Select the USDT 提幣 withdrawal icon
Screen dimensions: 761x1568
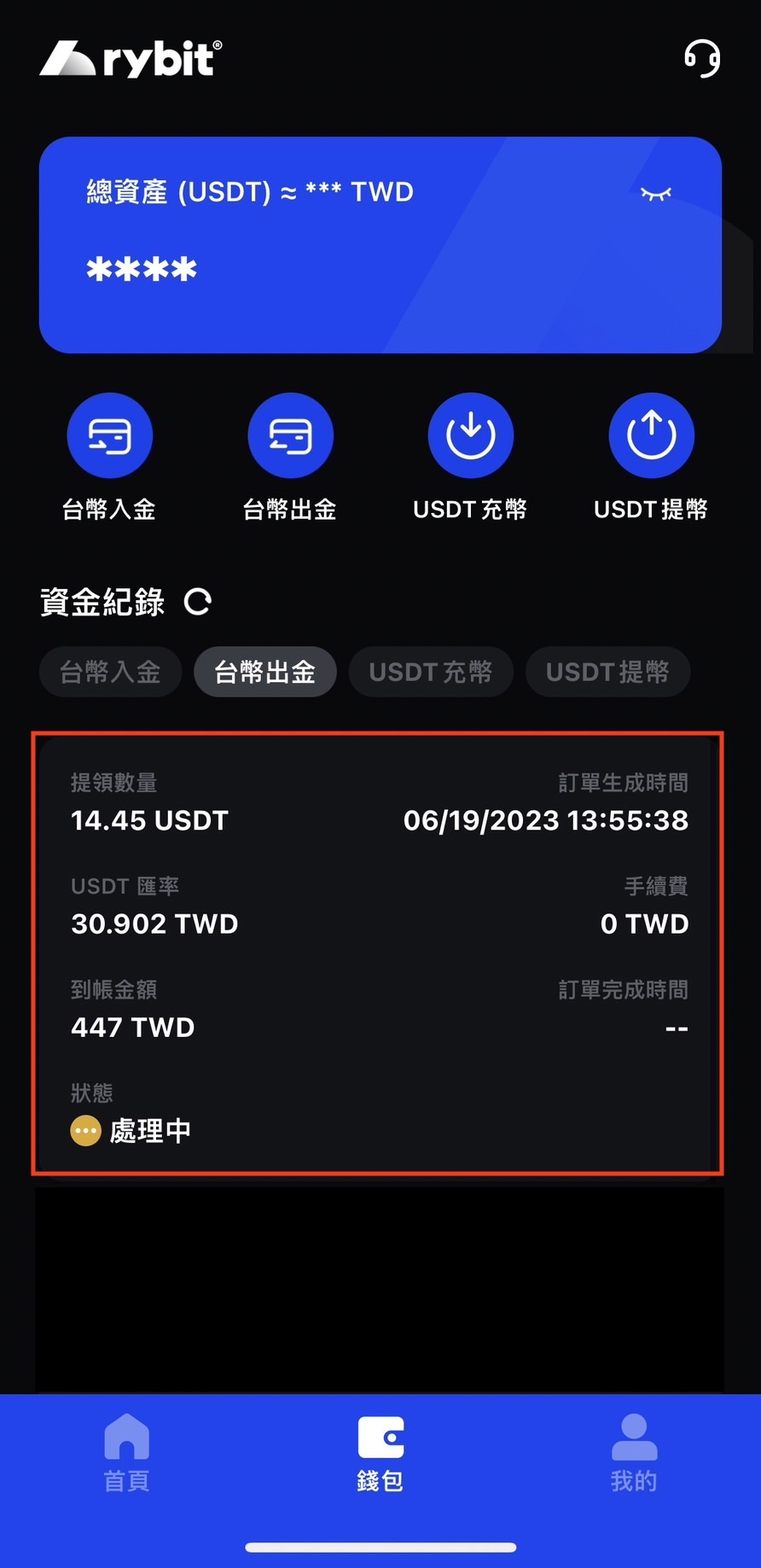pos(651,434)
